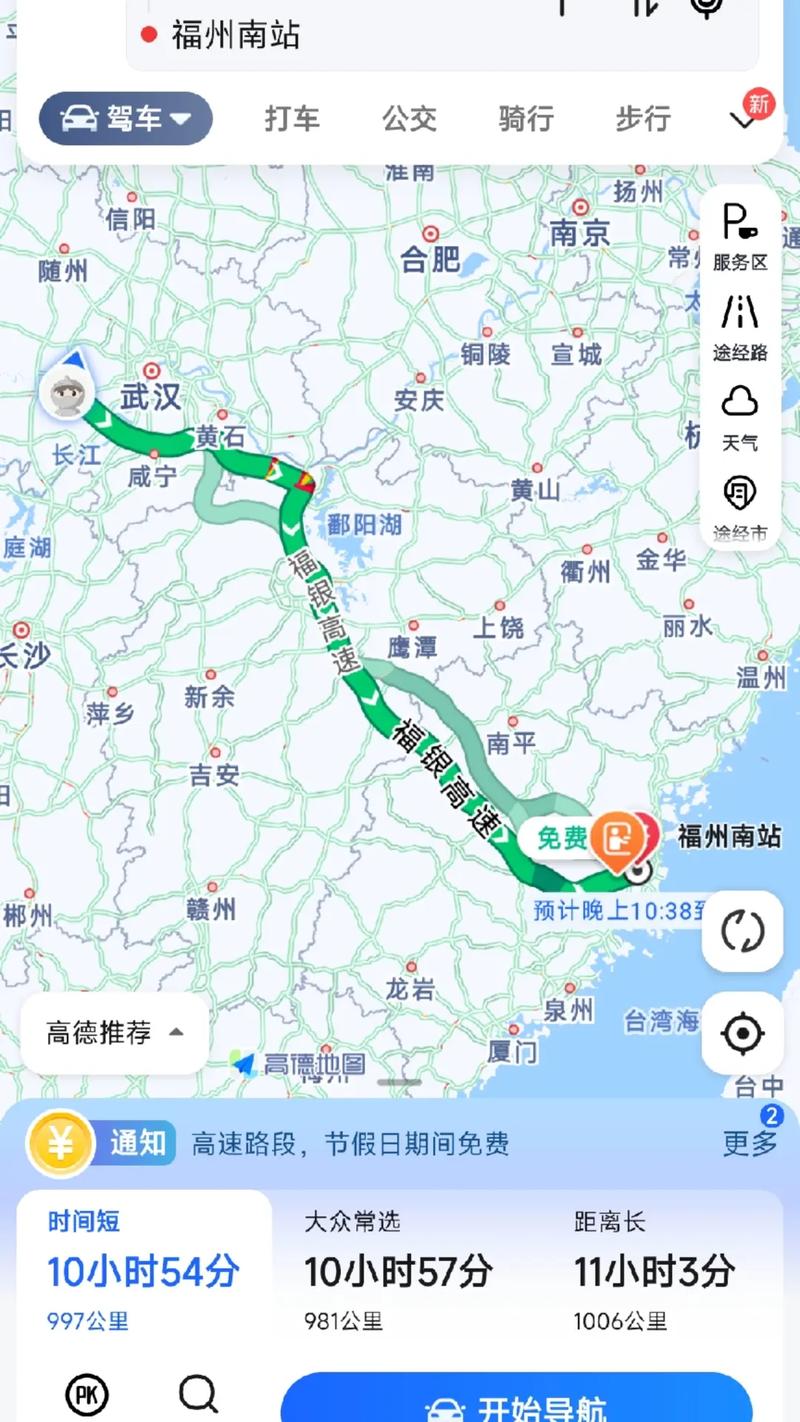The width and height of the screenshot is (800, 1422).
Task: Switch to the 公交 transit tab
Action: pos(408,118)
